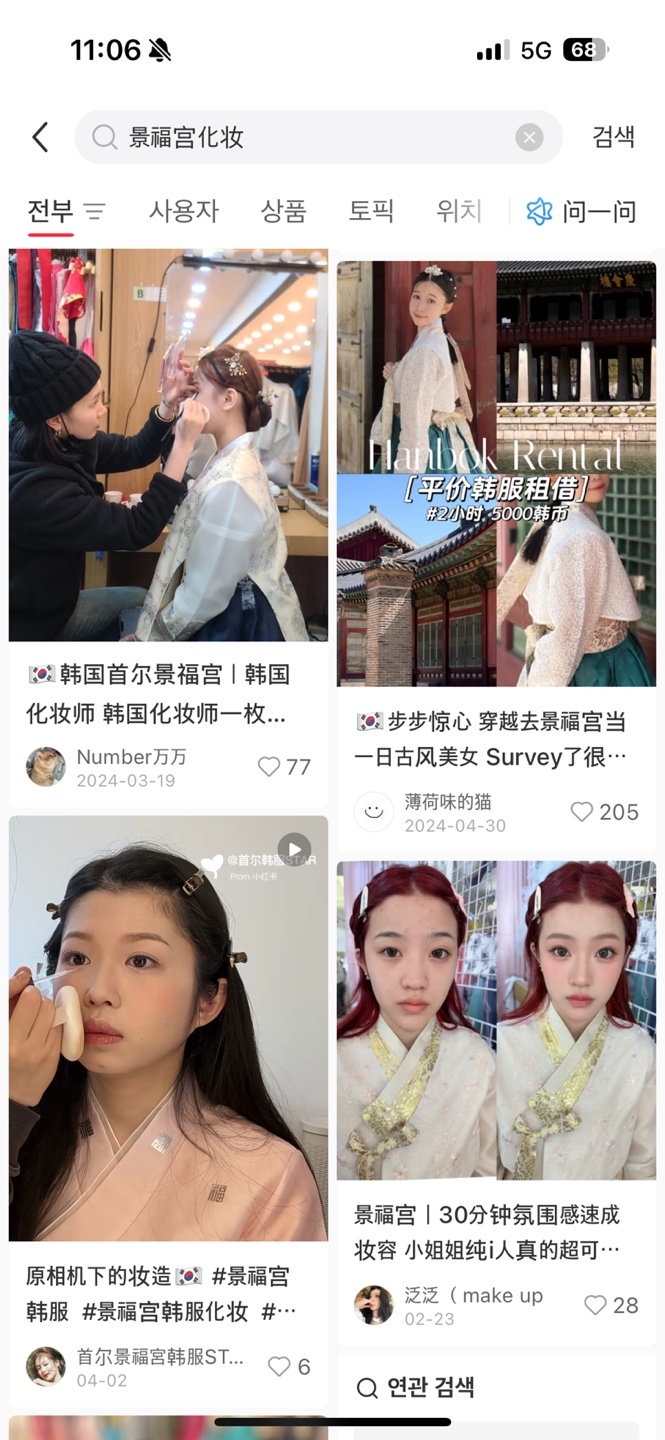Like the 首尔景福宫韩服 post with 6 likes

(279, 1366)
